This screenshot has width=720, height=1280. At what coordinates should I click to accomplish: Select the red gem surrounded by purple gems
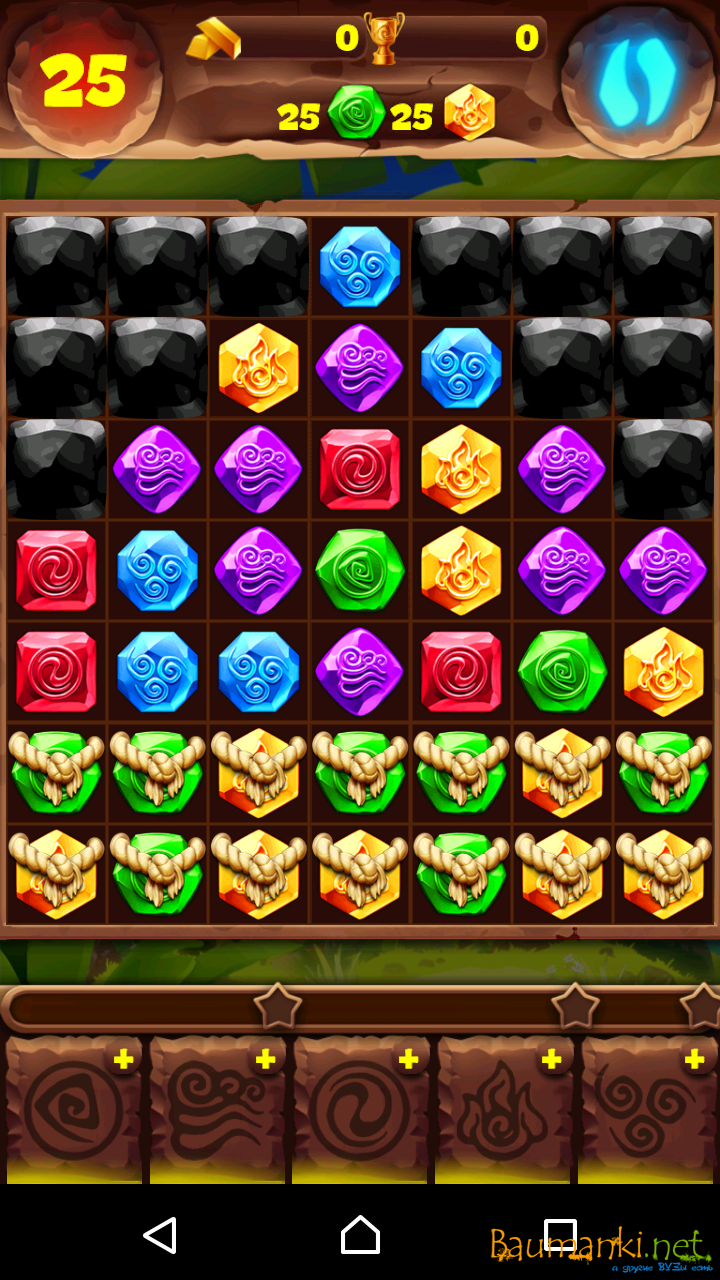tap(360, 468)
